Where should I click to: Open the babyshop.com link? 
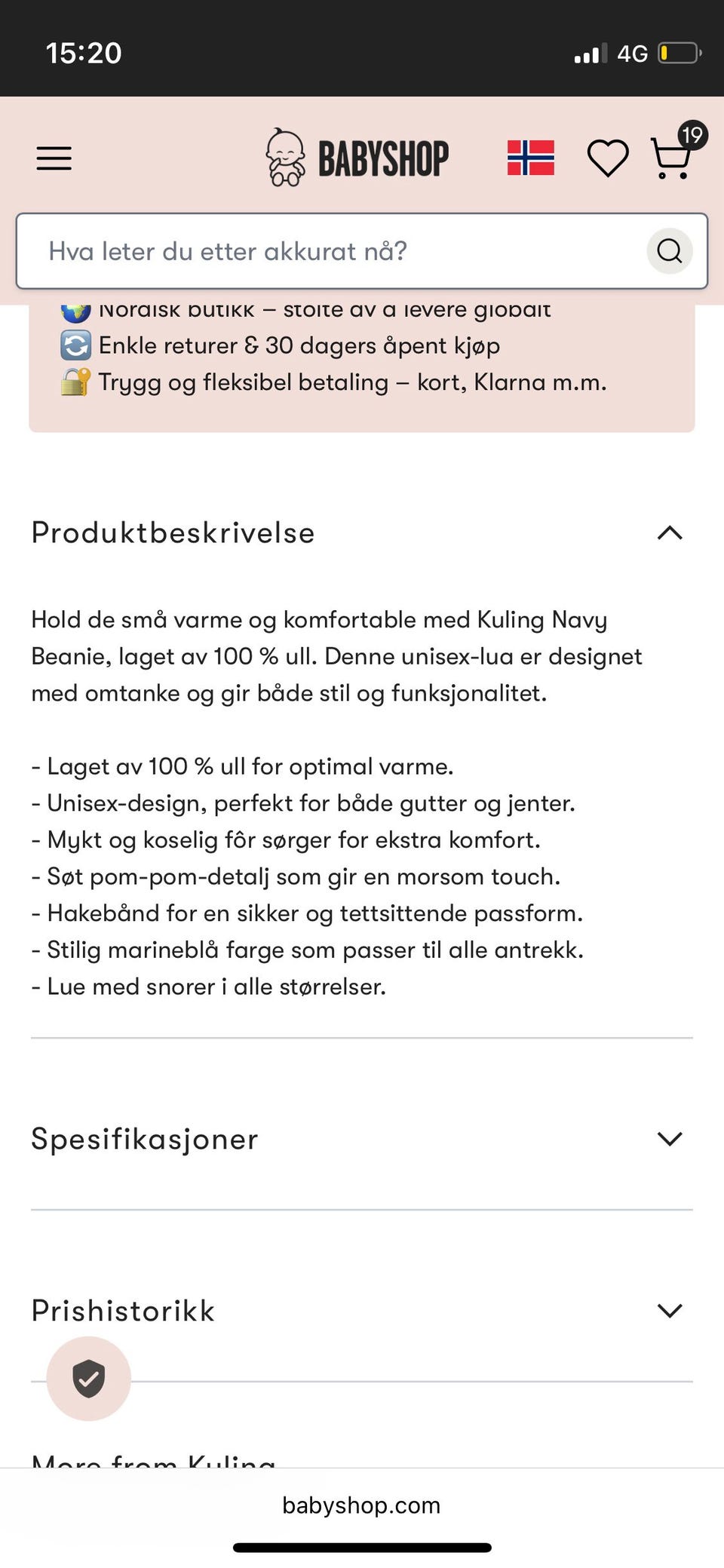click(361, 1505)
